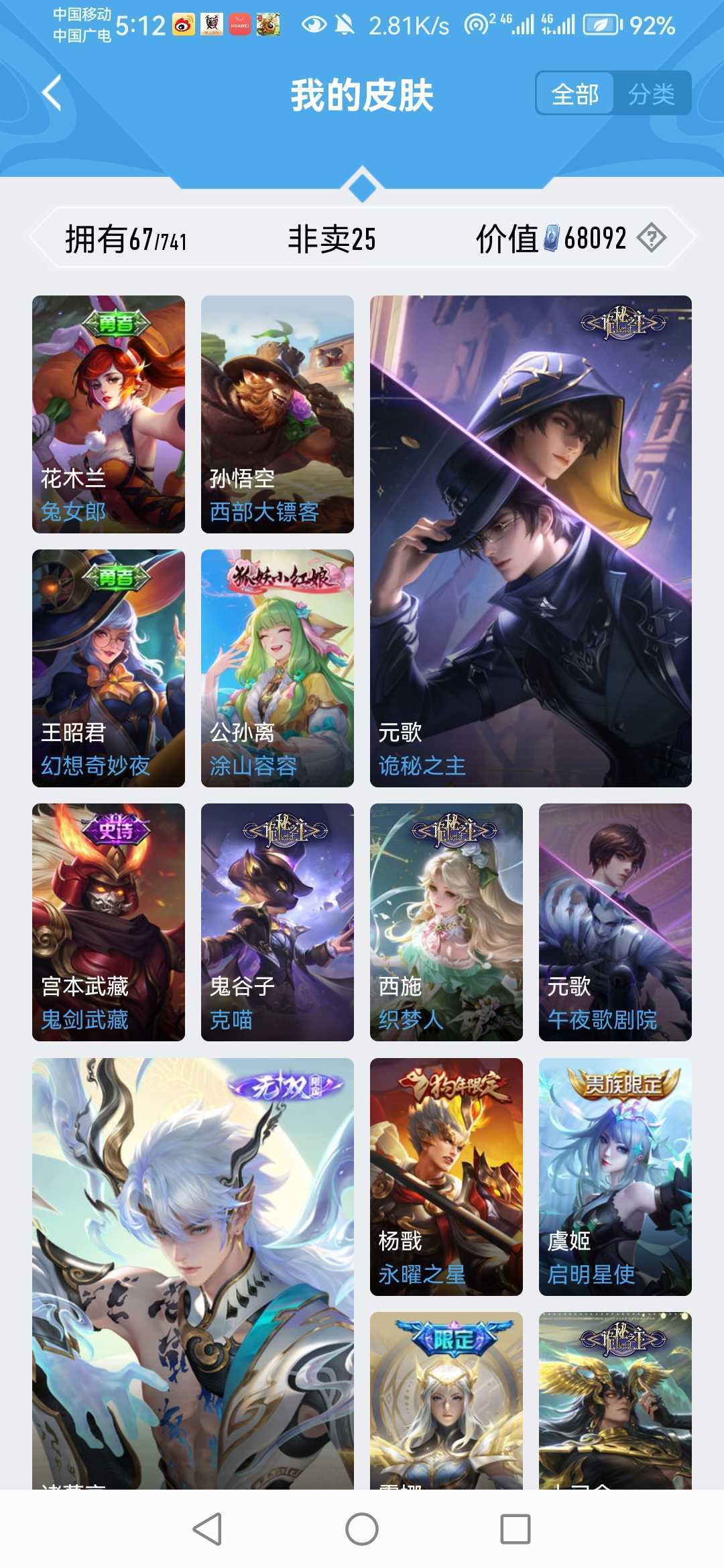View 公孙离 涂山容容 skin
The height and width of the screenshot is (1568, 724).
pos(278,668)
